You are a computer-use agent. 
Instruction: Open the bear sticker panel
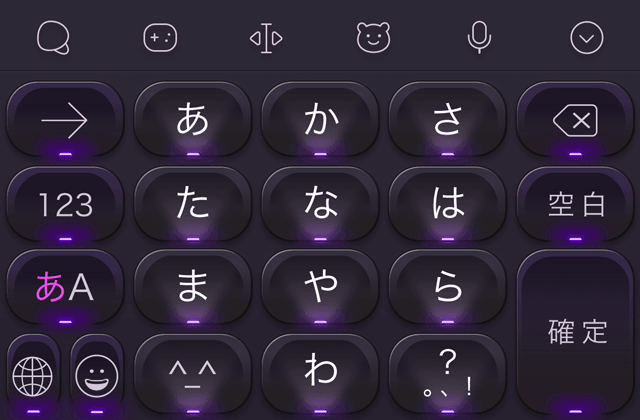(x=372, y=38)
